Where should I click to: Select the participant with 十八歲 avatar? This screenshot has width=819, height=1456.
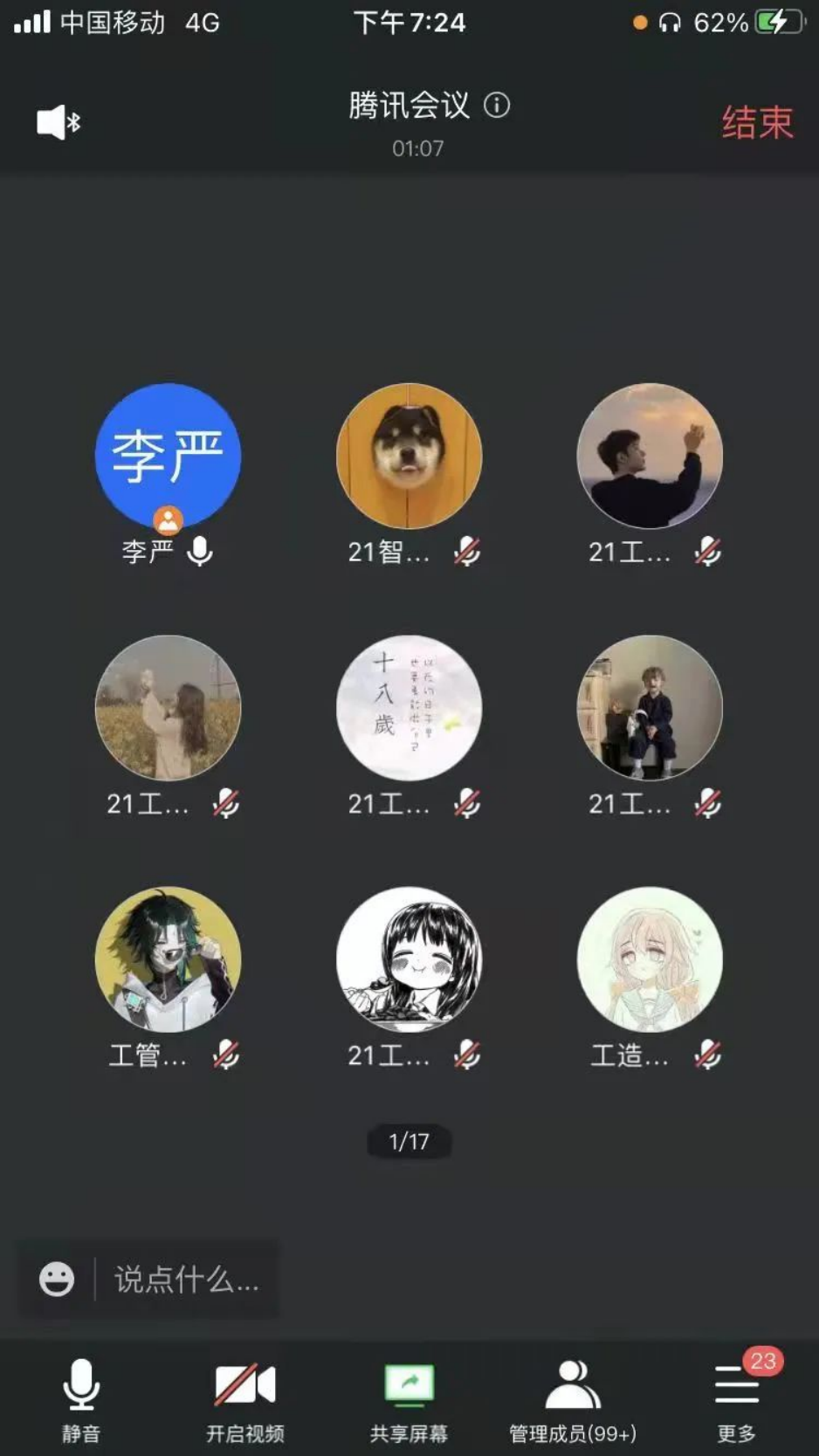(x=409, y=708)
